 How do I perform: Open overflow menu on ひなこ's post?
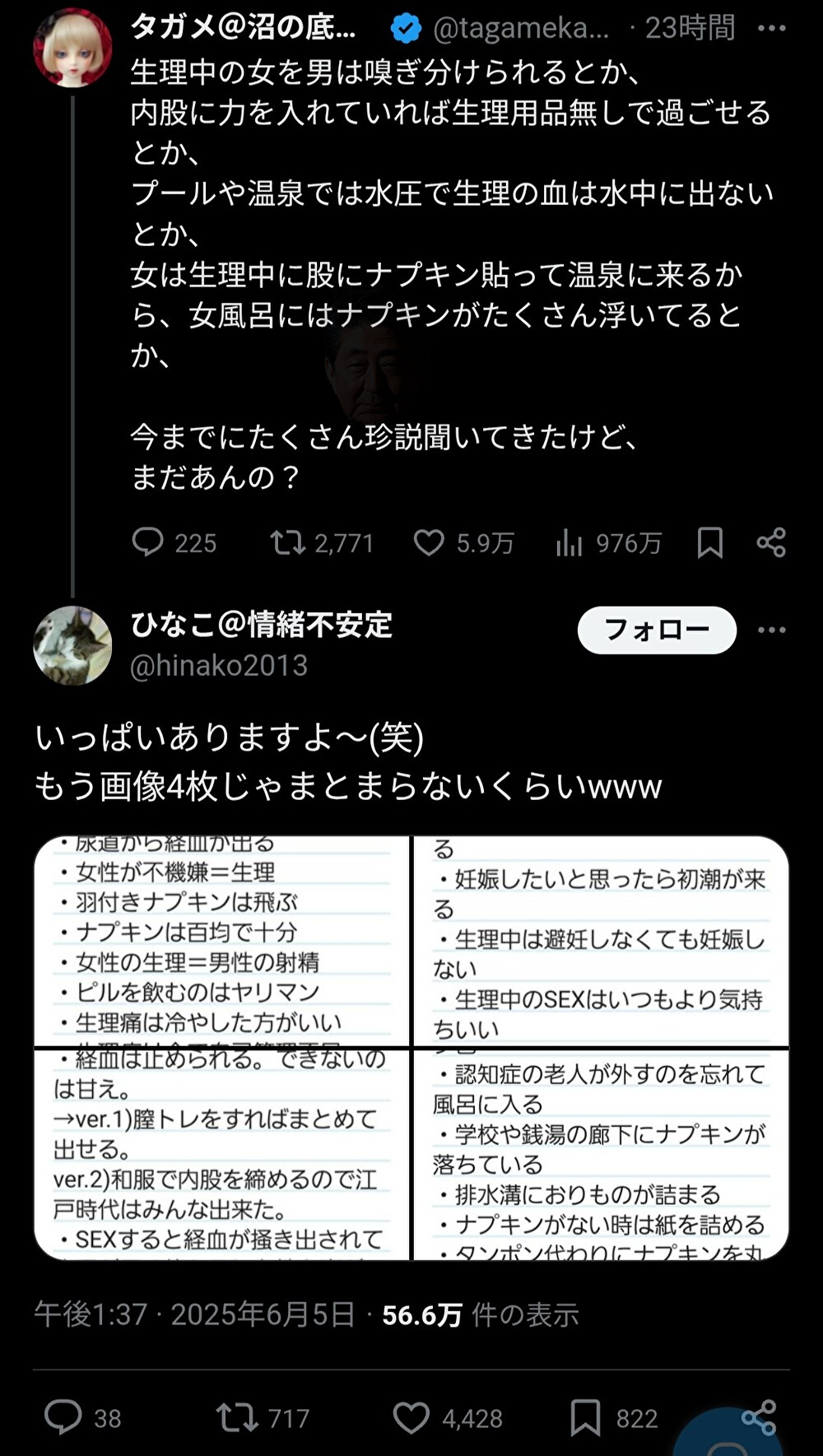pyautogui.click(x=771, y=630)
